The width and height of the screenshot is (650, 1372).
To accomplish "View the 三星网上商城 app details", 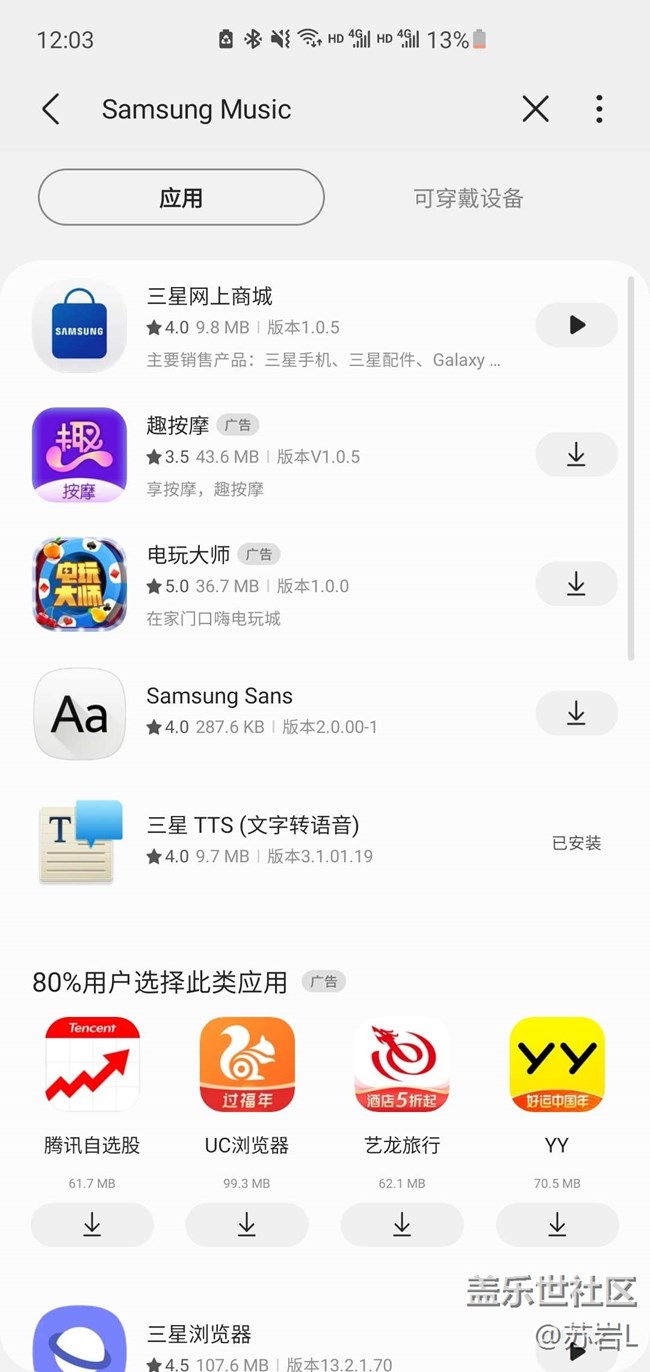I will coord(209,297).
